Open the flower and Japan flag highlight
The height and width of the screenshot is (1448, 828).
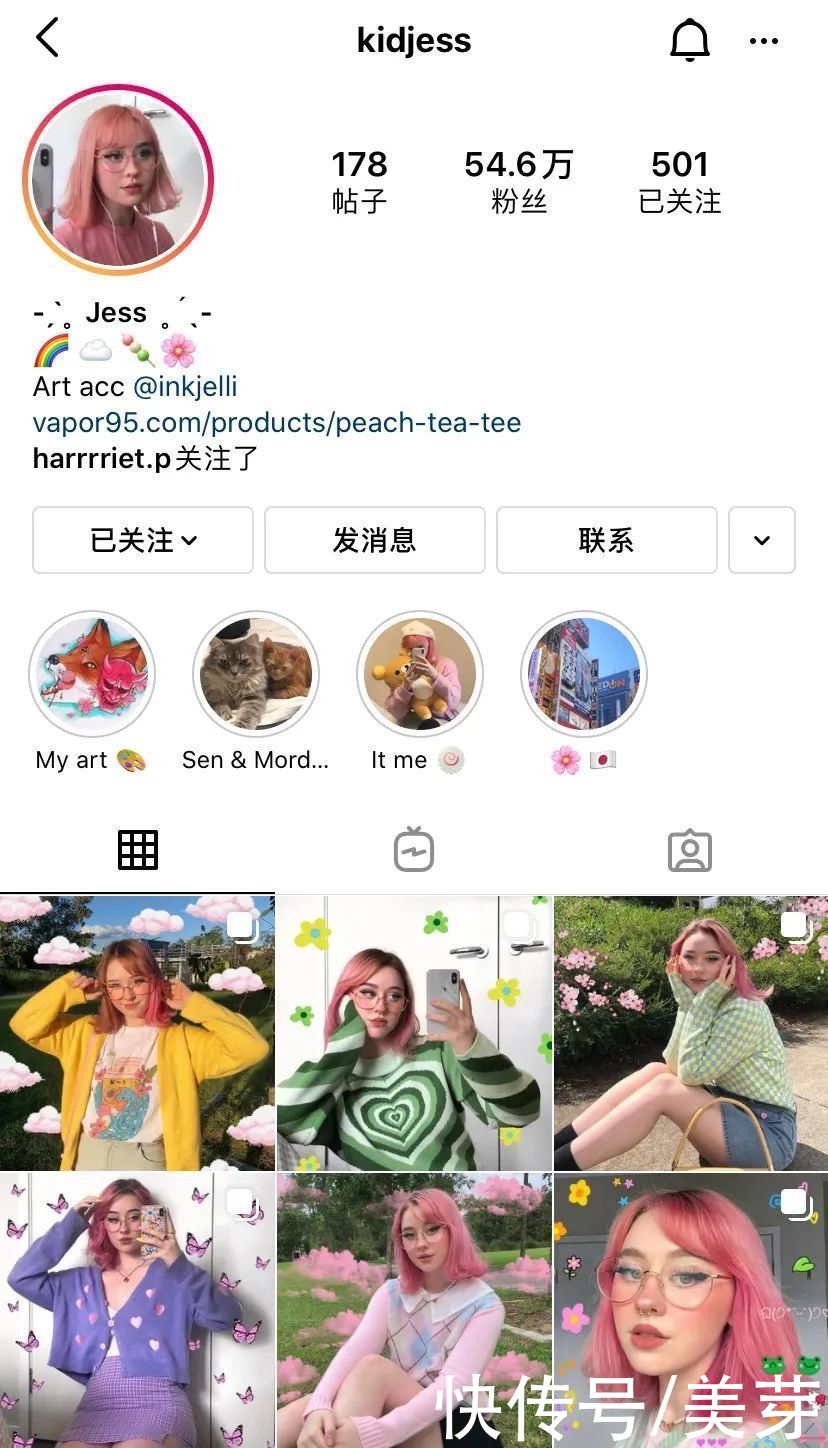(584, 675)
